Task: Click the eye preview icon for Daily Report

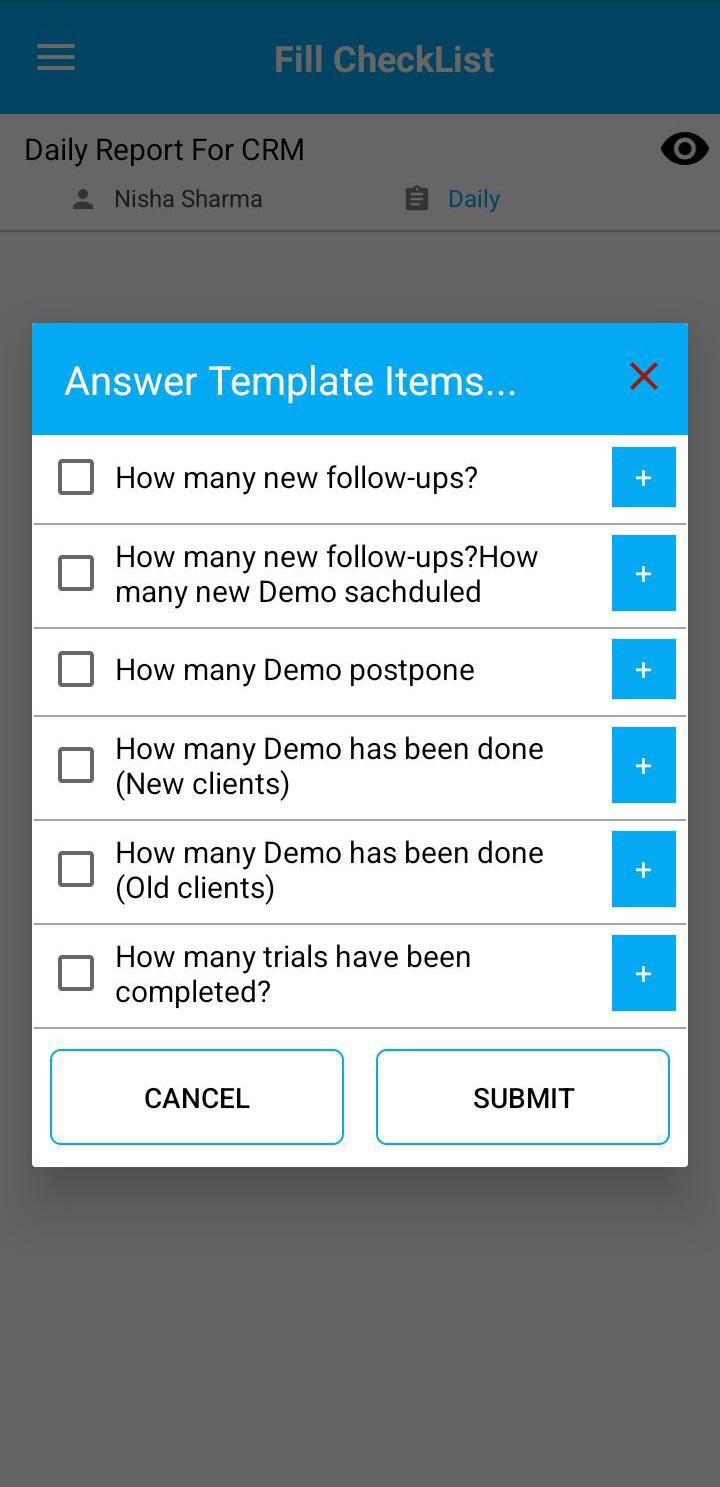Action: tap(684, 148)
